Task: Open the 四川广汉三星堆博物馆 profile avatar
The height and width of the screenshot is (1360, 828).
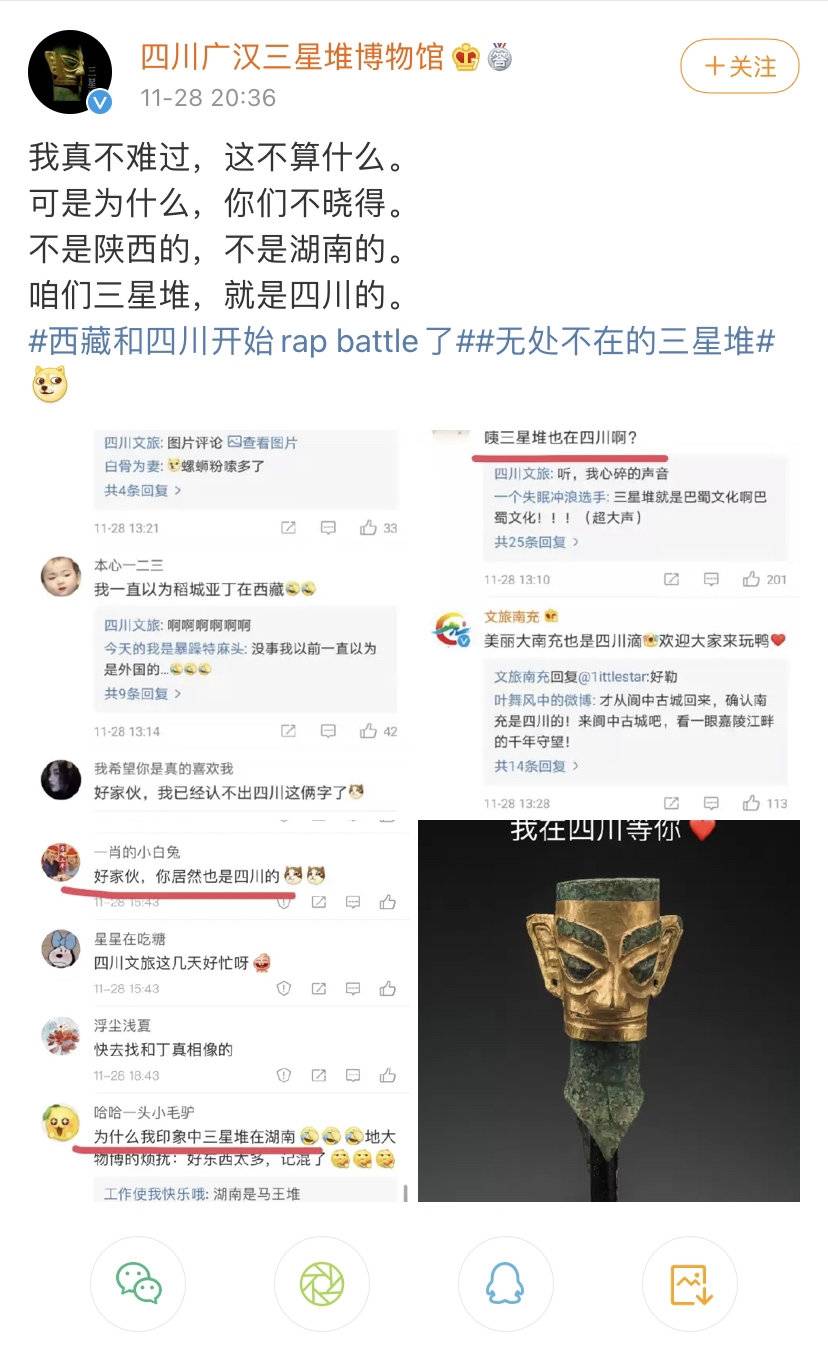Action: pos(70,72)
